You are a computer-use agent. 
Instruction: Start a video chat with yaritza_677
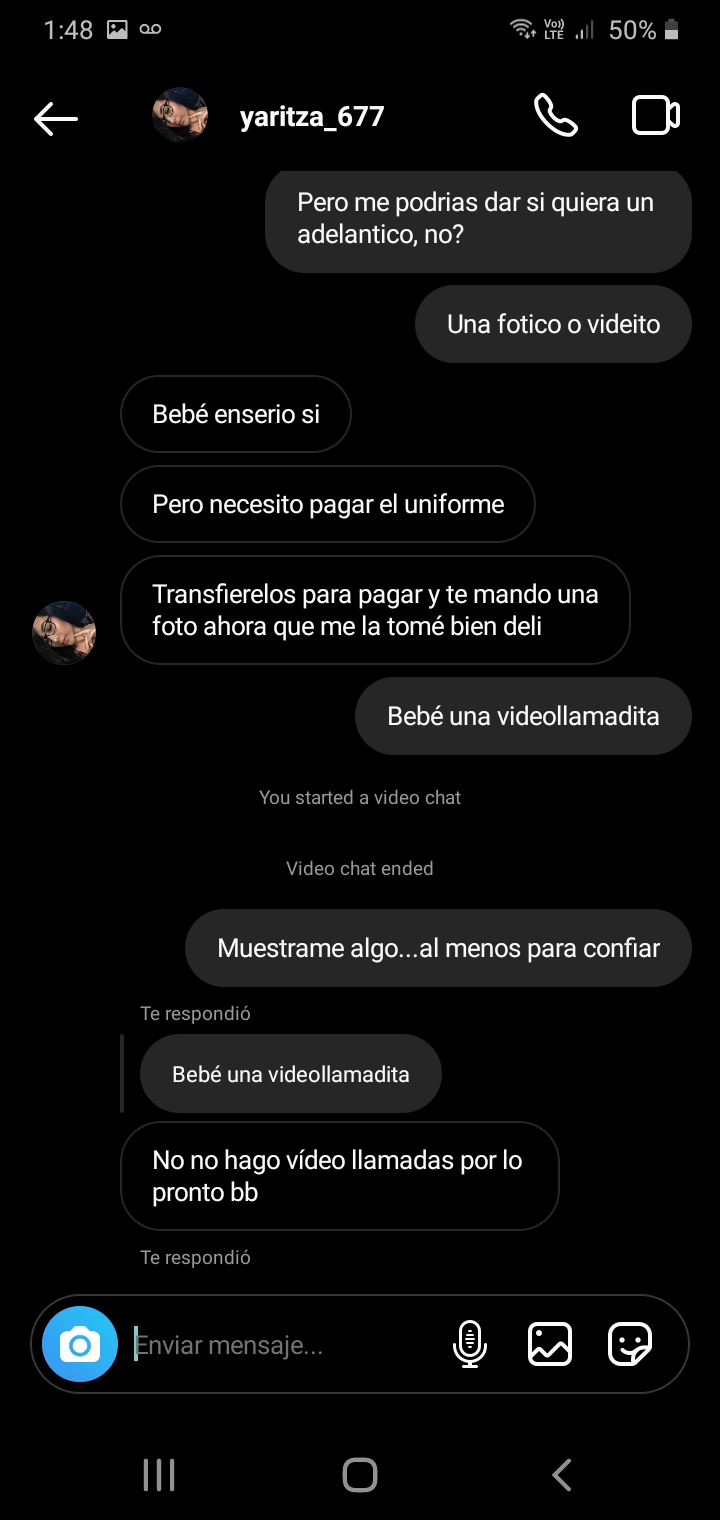(656, 116)
